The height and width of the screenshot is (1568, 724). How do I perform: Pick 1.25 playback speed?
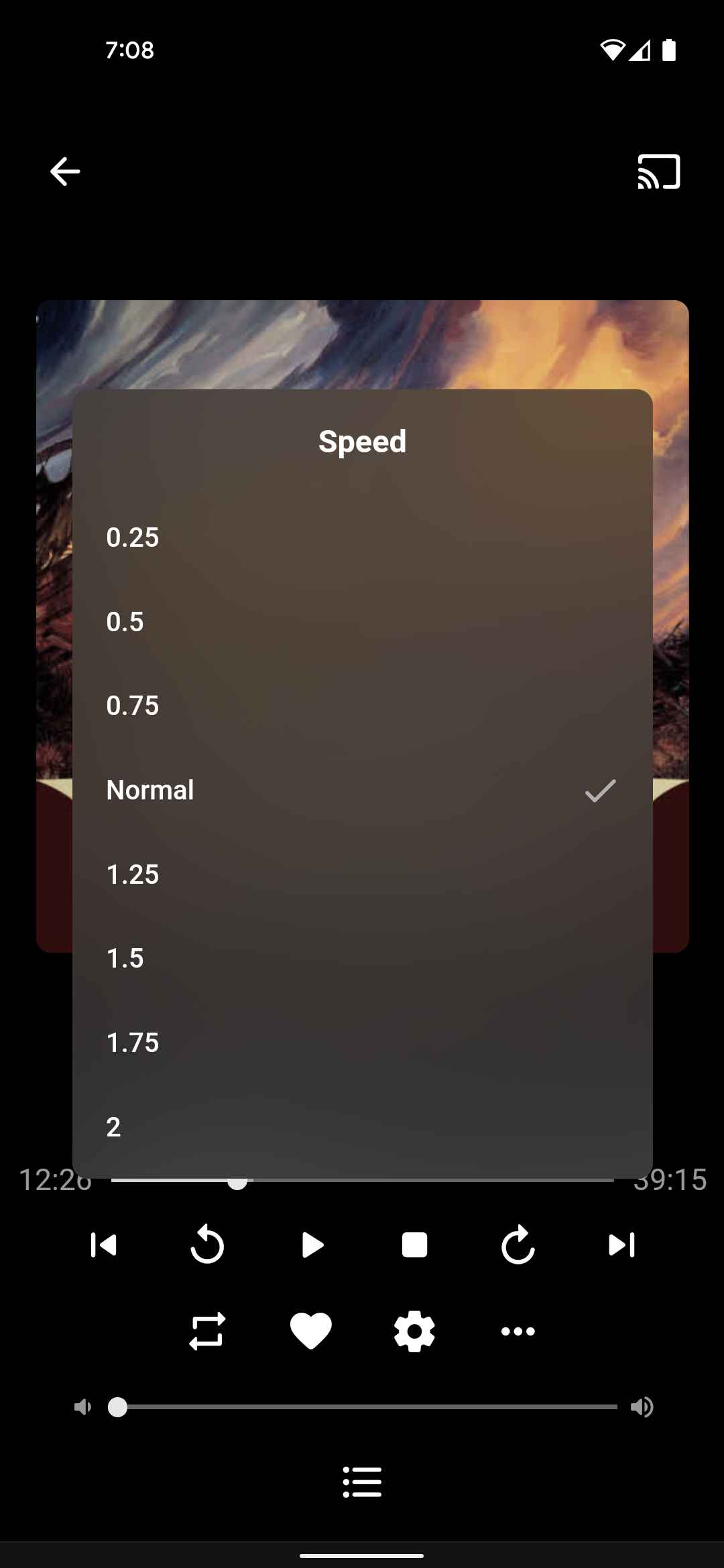coord(362,874)
